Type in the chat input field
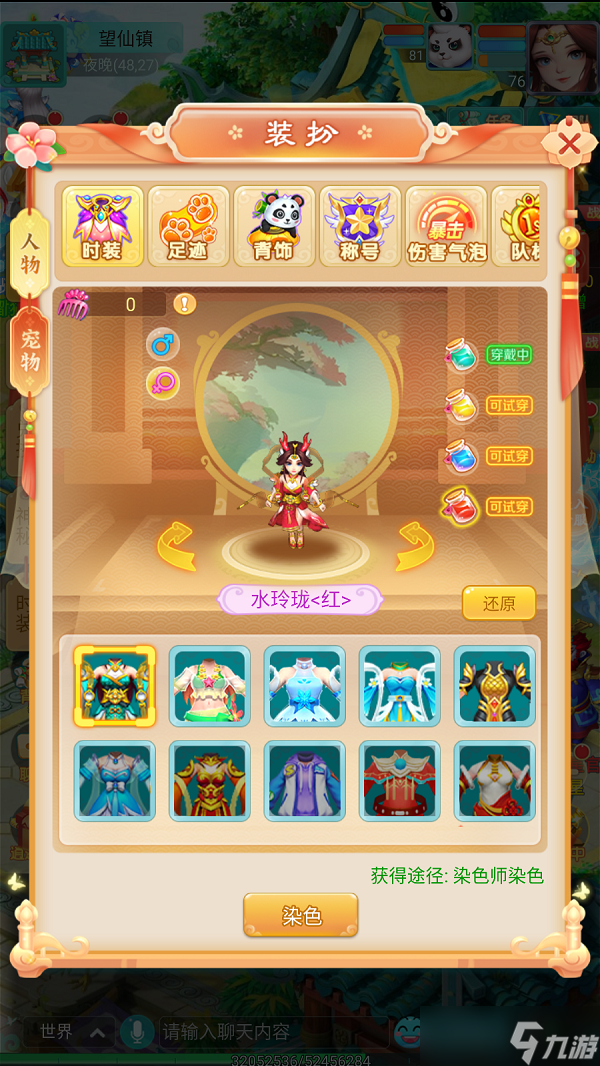This screenshot has height=1066, width=600. tap(270, 1031)
